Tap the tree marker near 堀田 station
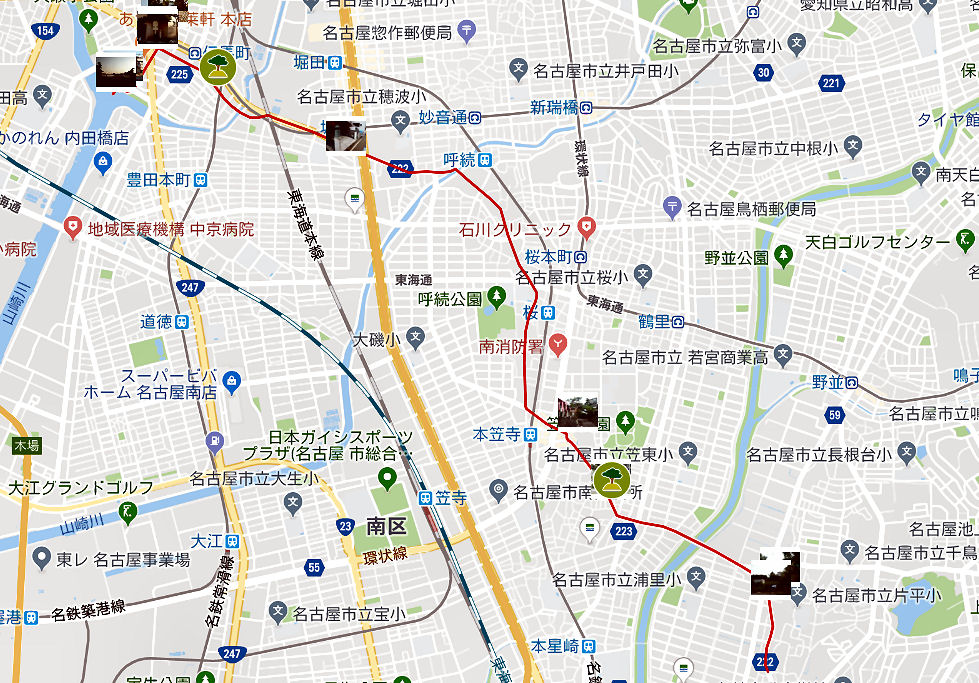 pyautogui.click(x=216, y=67)
